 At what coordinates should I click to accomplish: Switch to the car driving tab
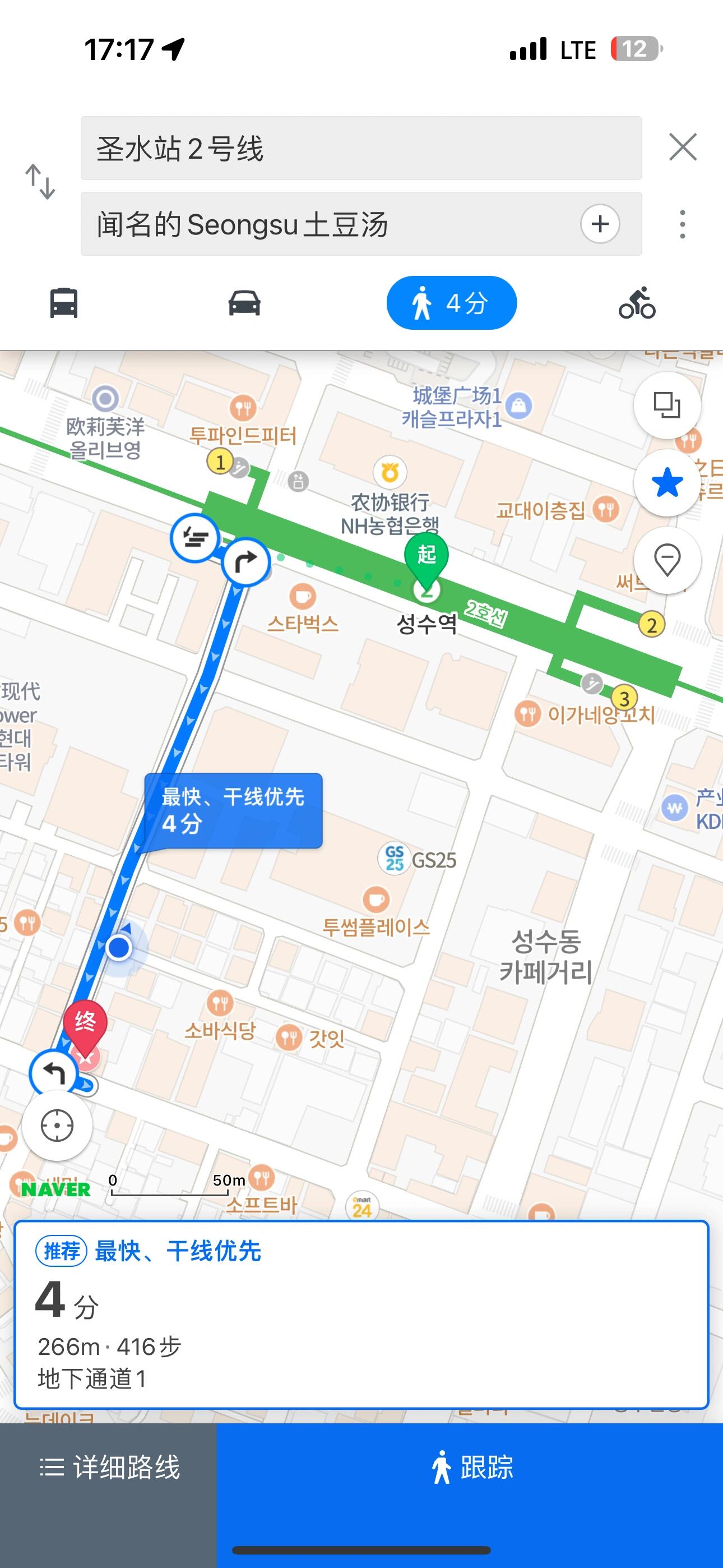tap(244, 303)
